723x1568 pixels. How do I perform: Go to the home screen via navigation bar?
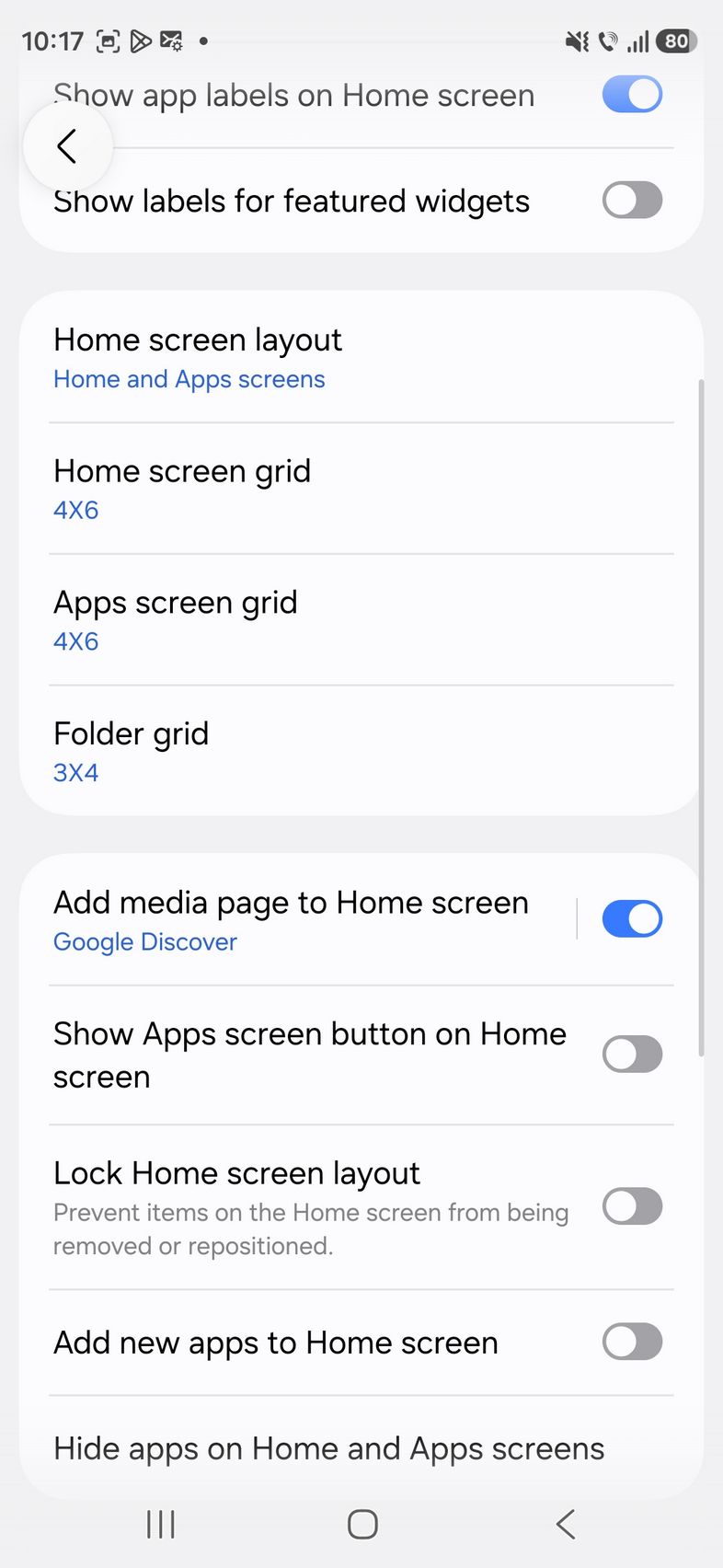(x=362, y=1525)
